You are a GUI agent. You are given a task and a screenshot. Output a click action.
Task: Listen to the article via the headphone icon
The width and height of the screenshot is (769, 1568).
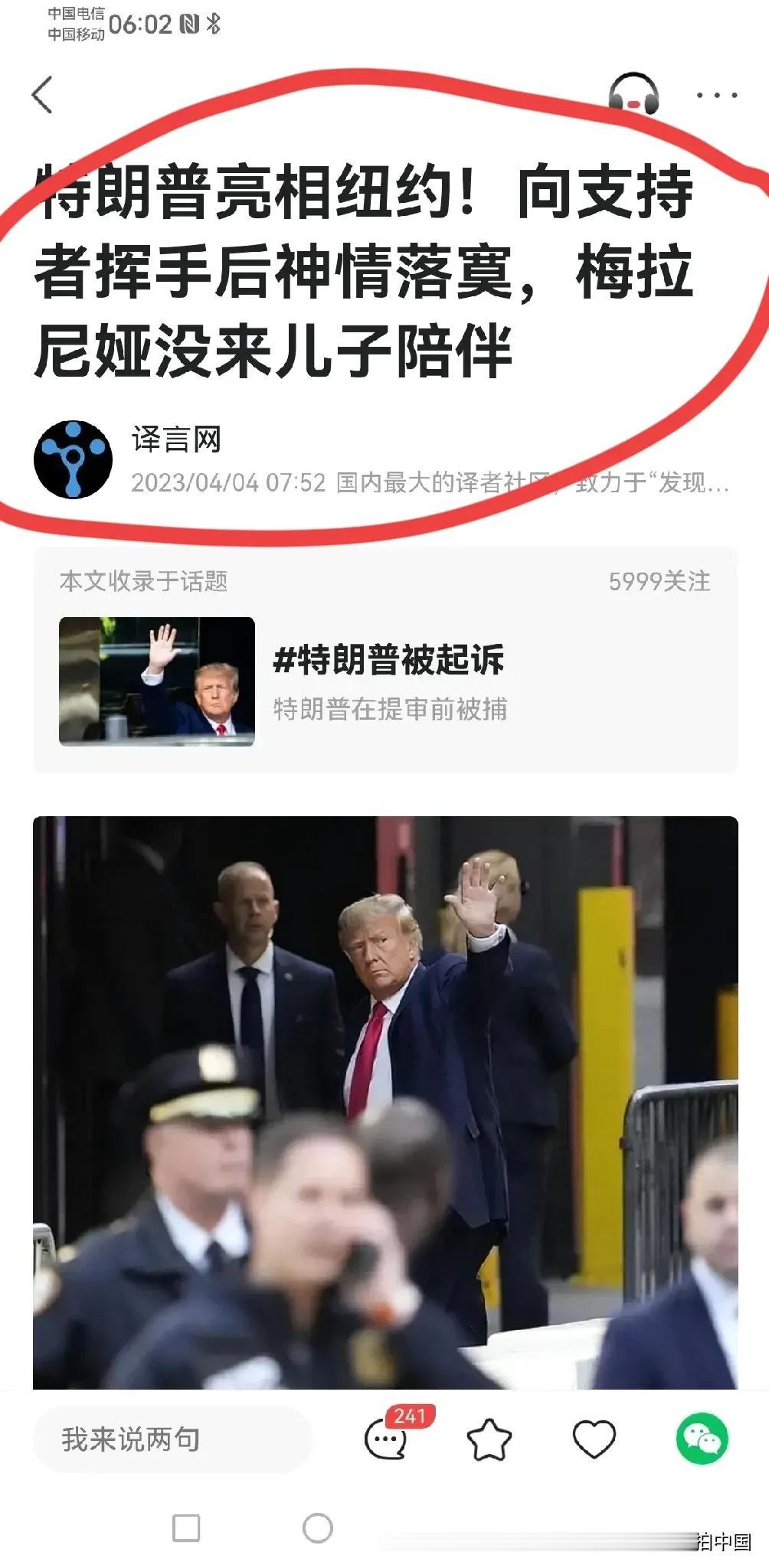click(x=633, y=95)
